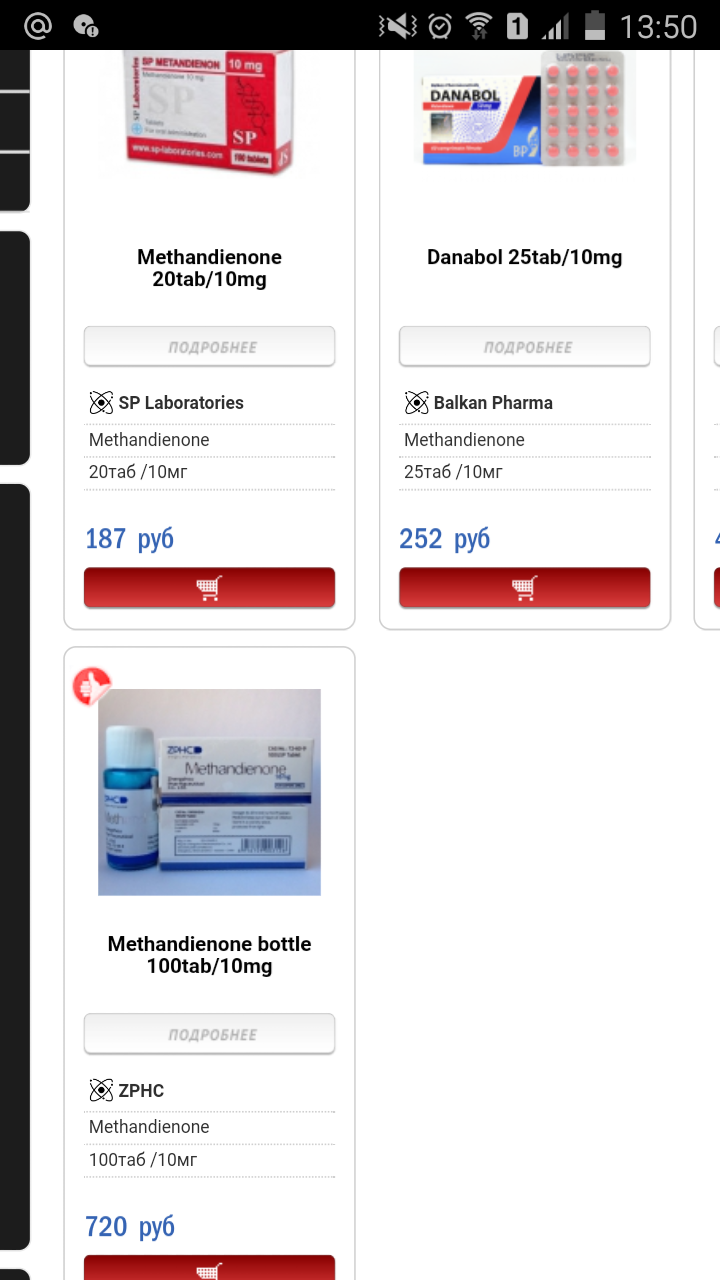Click the 187 руб price link
Screen dimensions: 720x1280
point(128,538)
